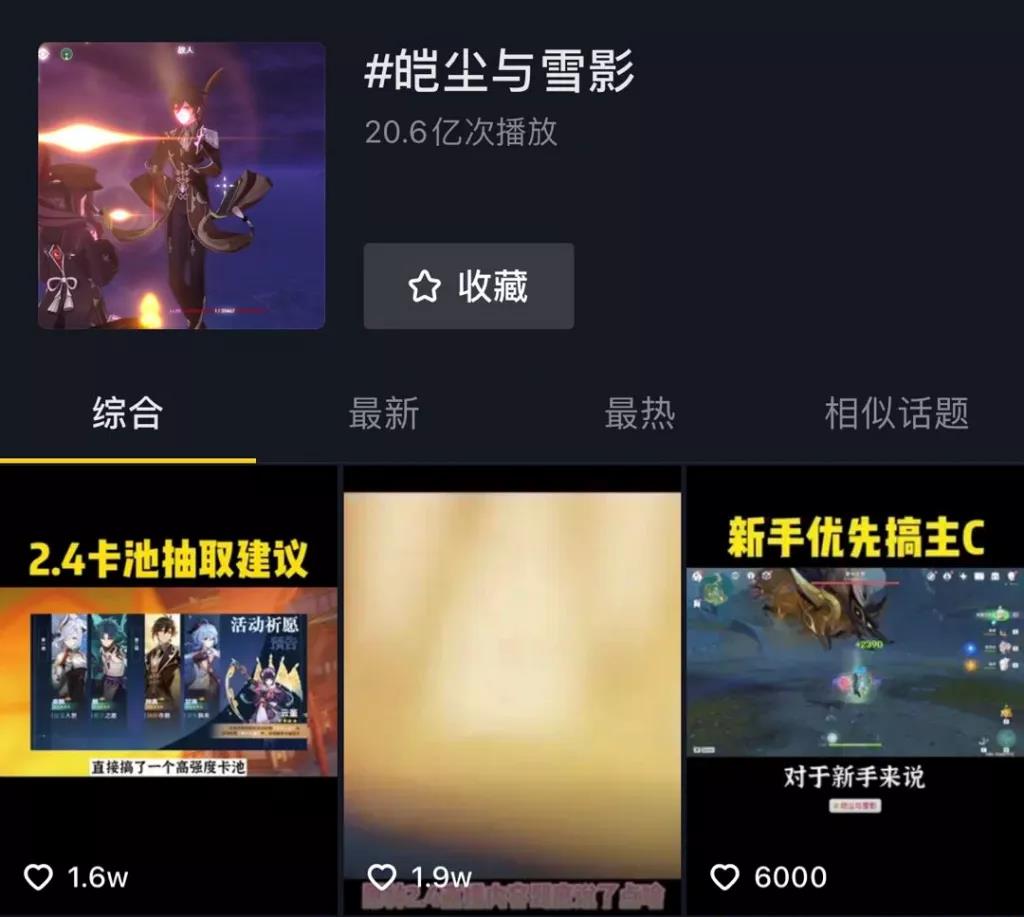Open the 相似话题 tab
The width and height of the screenshot is (1024, 917).
tap(896, 413)
